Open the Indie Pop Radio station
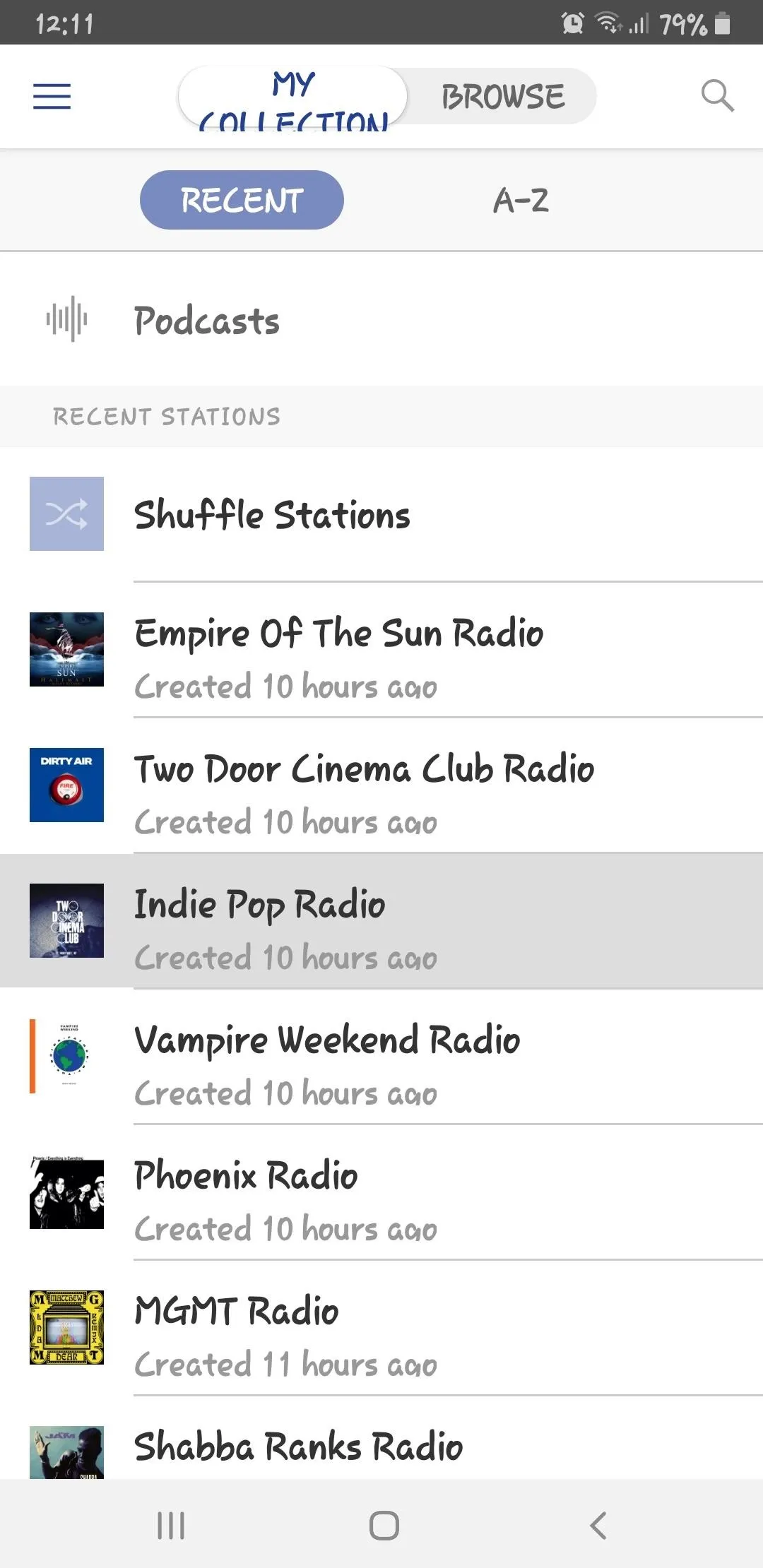Viewport: 763px width, 1568px height. [x=381, y=921]
